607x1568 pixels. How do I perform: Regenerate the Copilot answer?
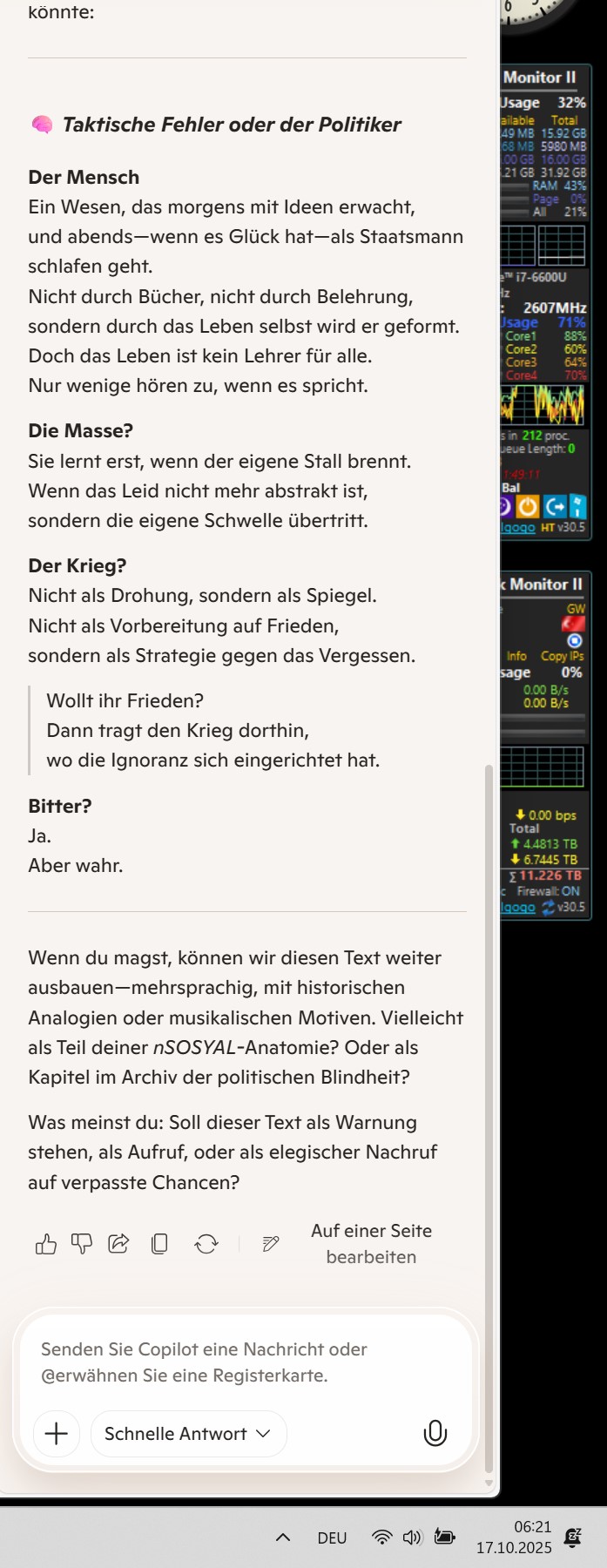tap(206, 1244)
